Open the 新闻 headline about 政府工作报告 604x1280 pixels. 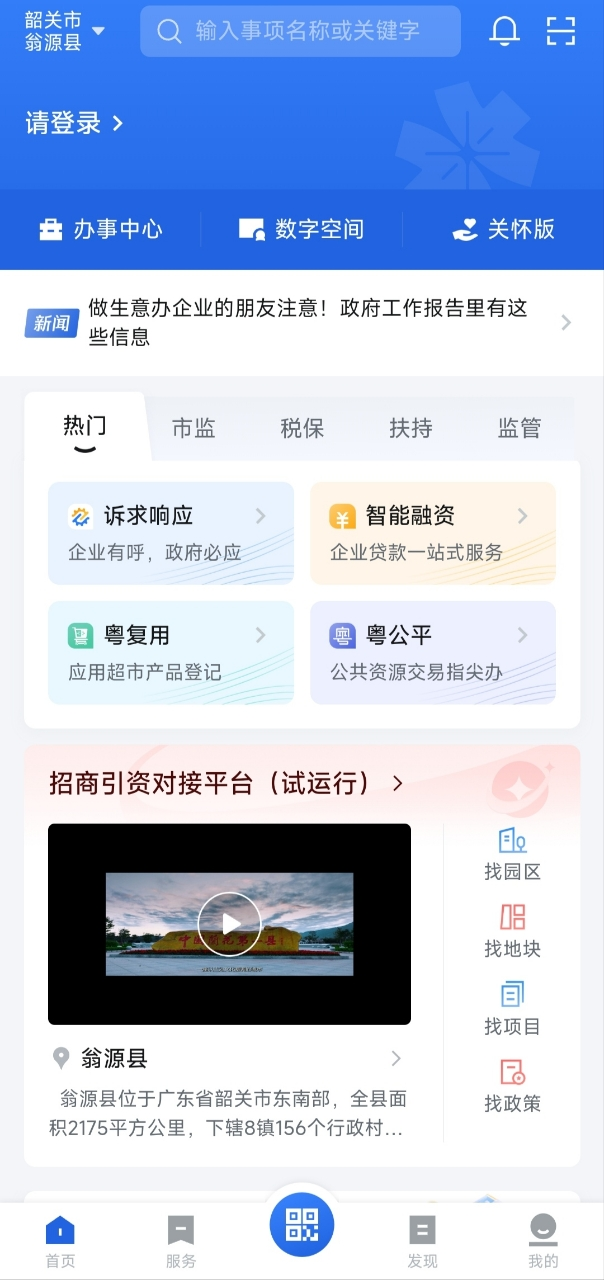[x=302, y=322]
